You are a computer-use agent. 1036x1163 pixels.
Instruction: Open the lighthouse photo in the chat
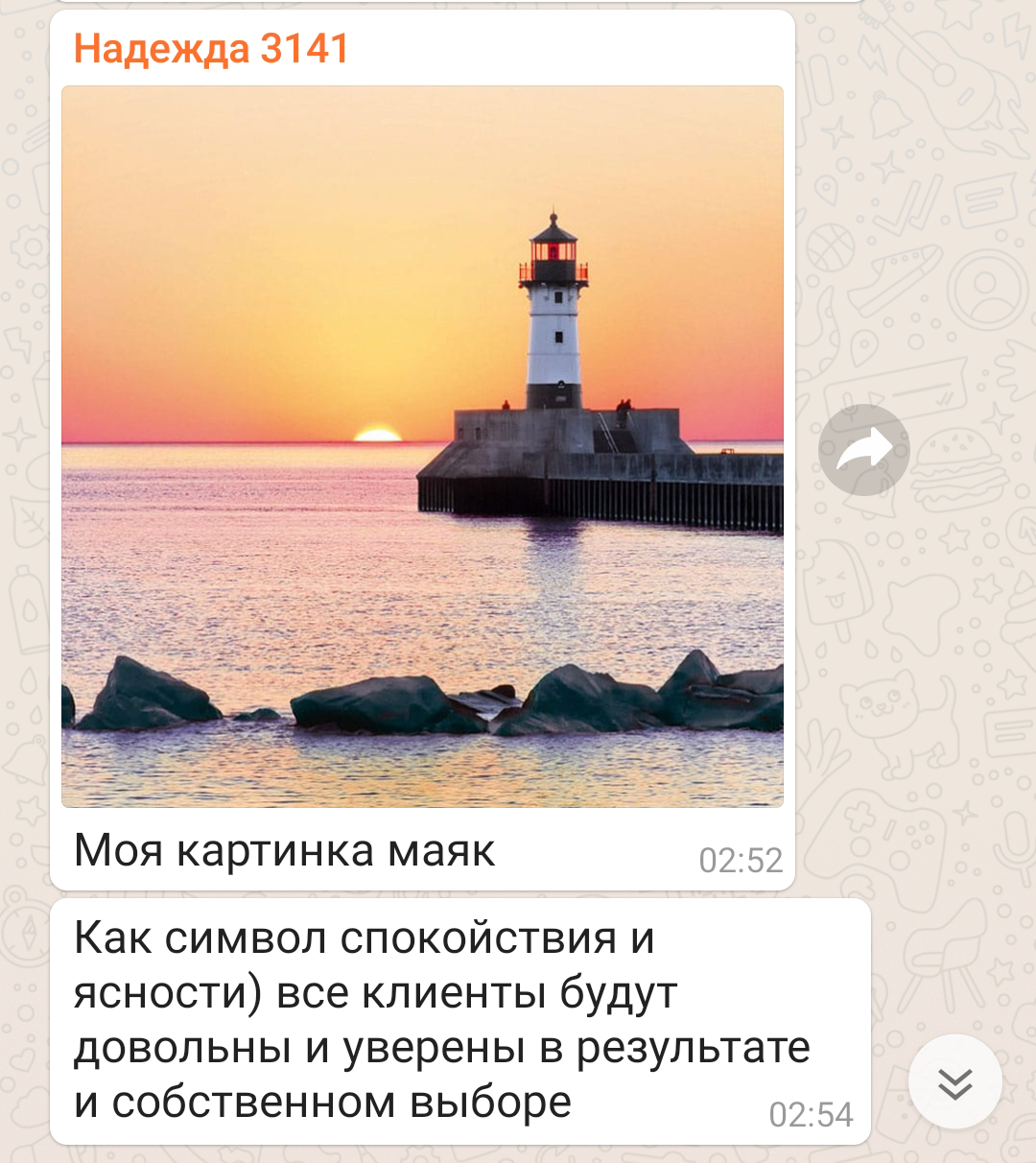[x=422, y=446]
